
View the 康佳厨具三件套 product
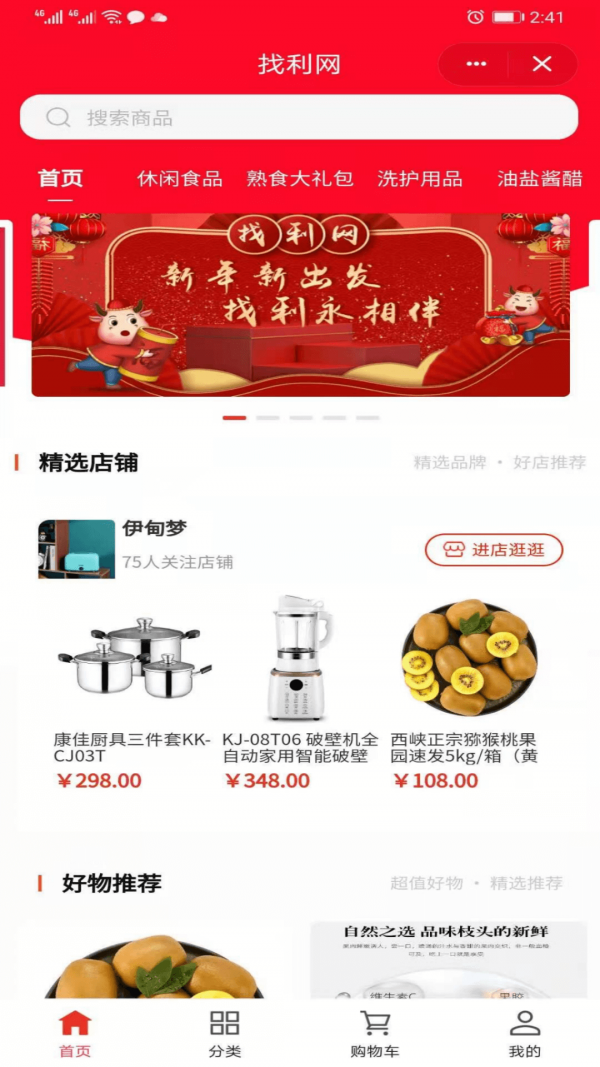(132, 690)
